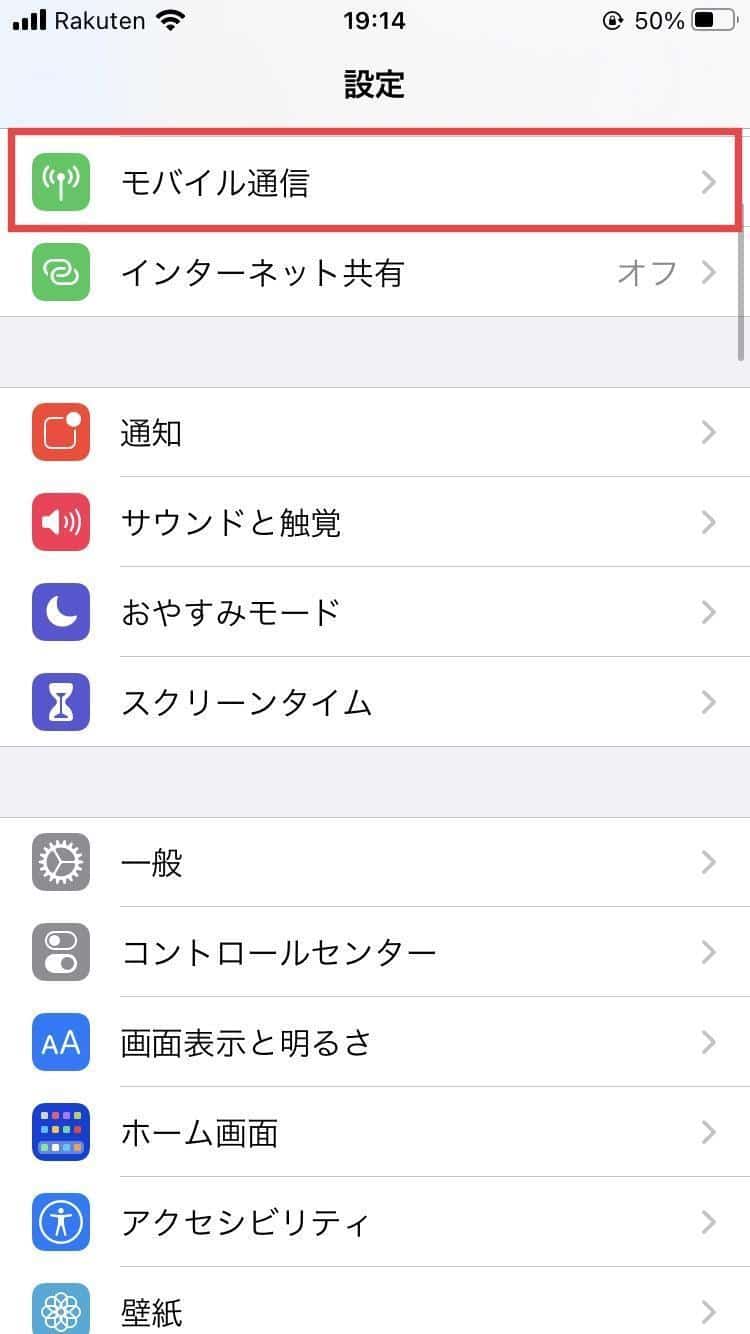Go to 画面表示と明るさ settings
The height and width of the screenshot is (1334, 750).
pos(375,1042)
